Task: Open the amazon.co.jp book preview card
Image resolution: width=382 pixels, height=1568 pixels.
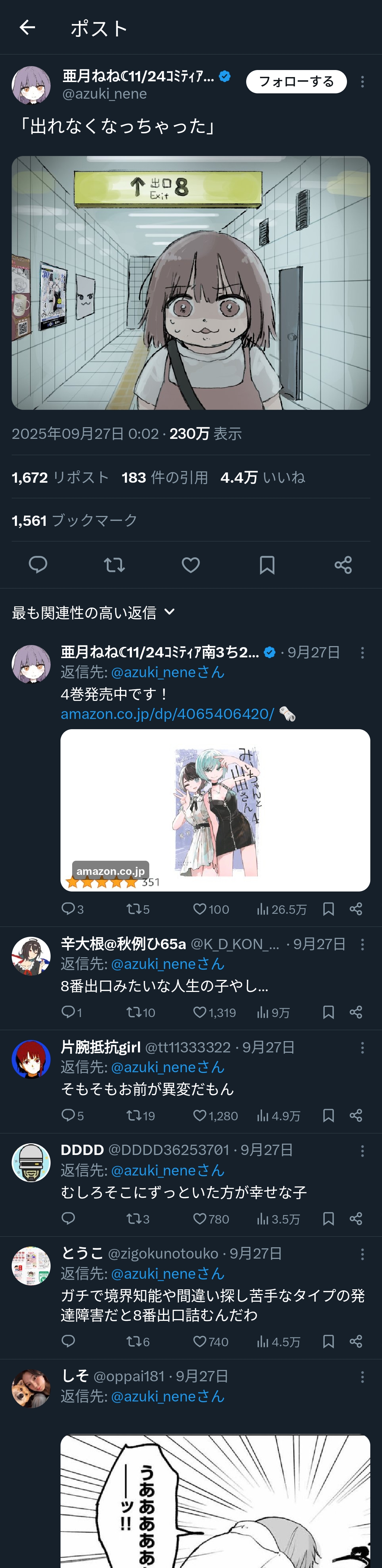Action: [x=215, y=810]
